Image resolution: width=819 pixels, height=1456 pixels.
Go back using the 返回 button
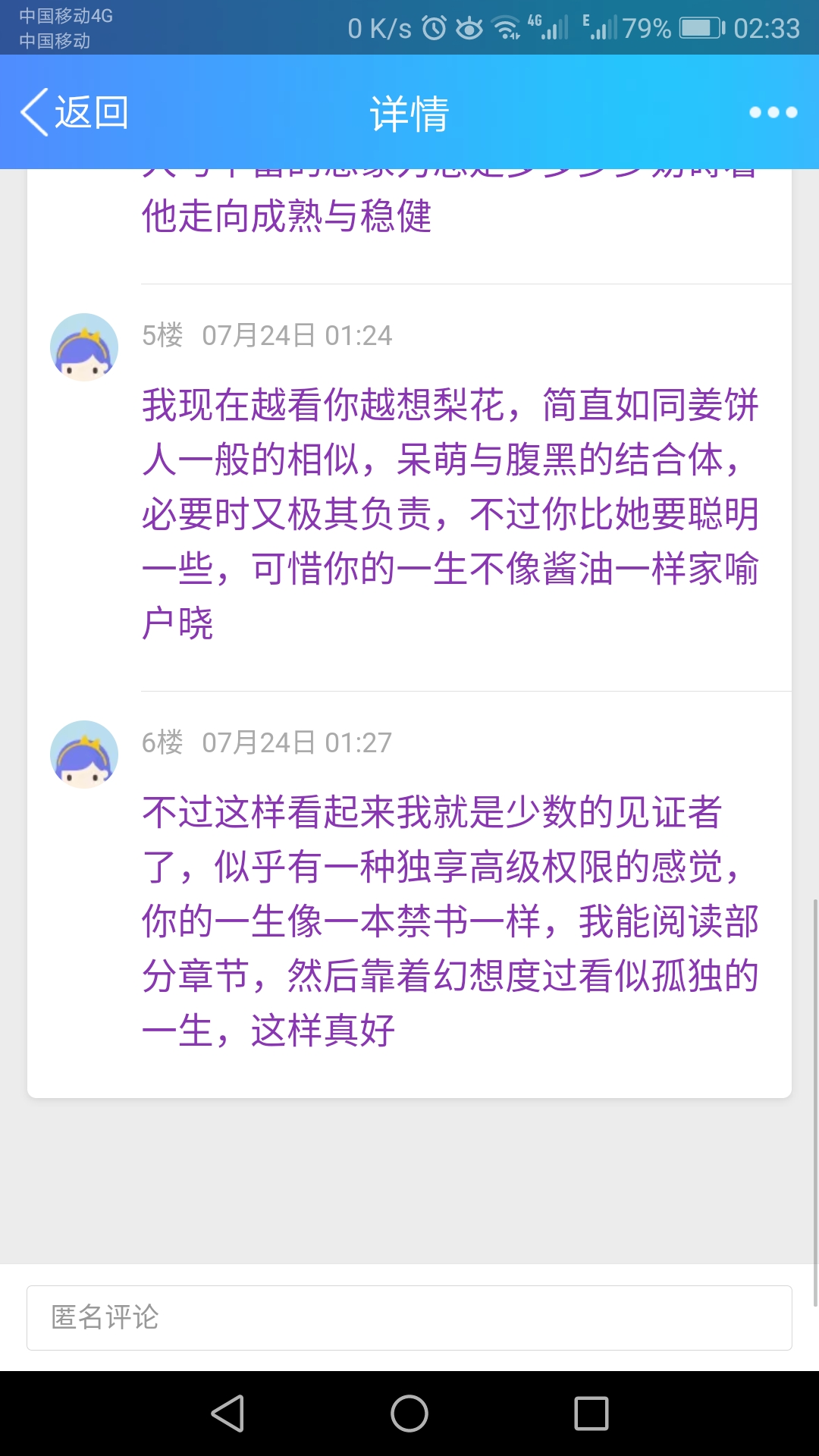point(74,112)
